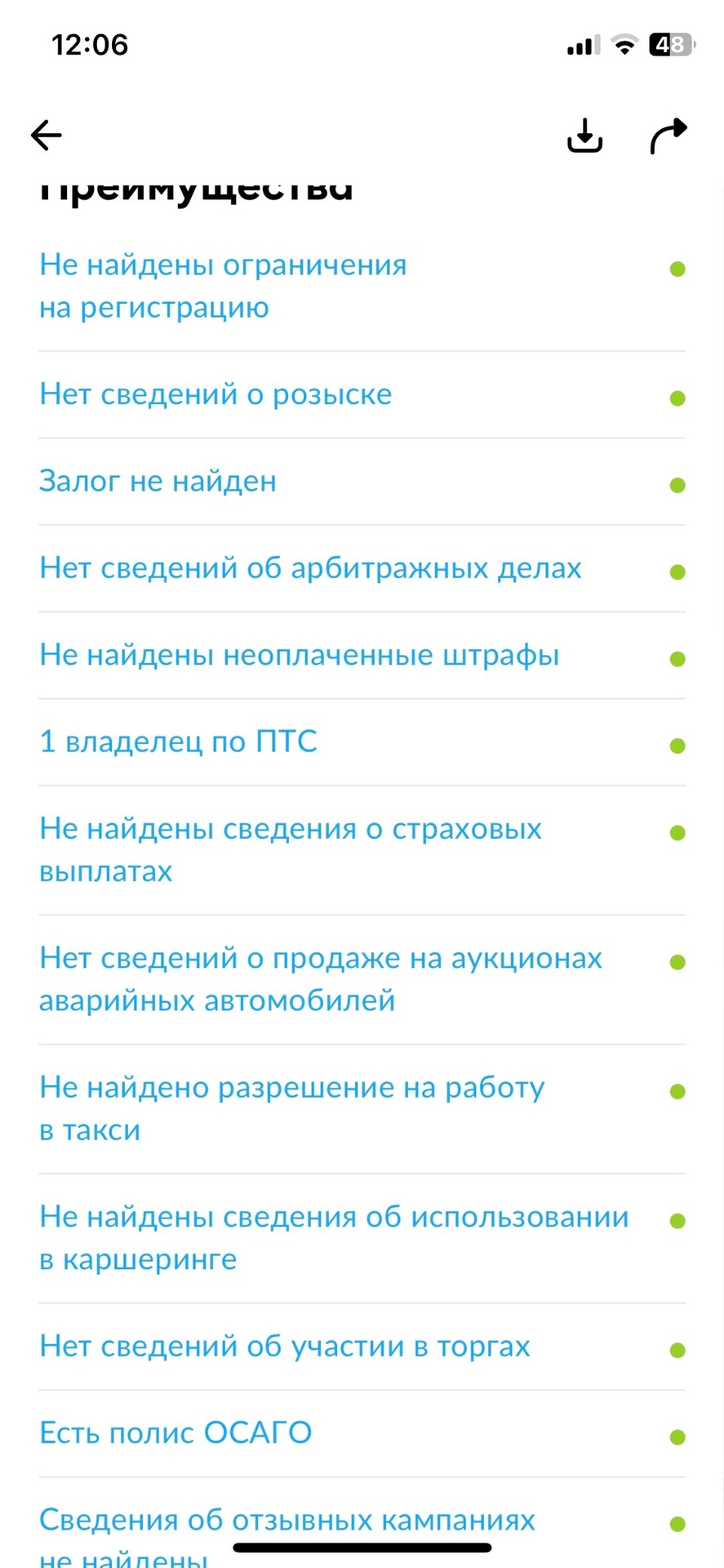Open "Есть полис ОСАГО" details
The height and width of the screenshot is (1568, 724).
click(x=176, y=1432)
